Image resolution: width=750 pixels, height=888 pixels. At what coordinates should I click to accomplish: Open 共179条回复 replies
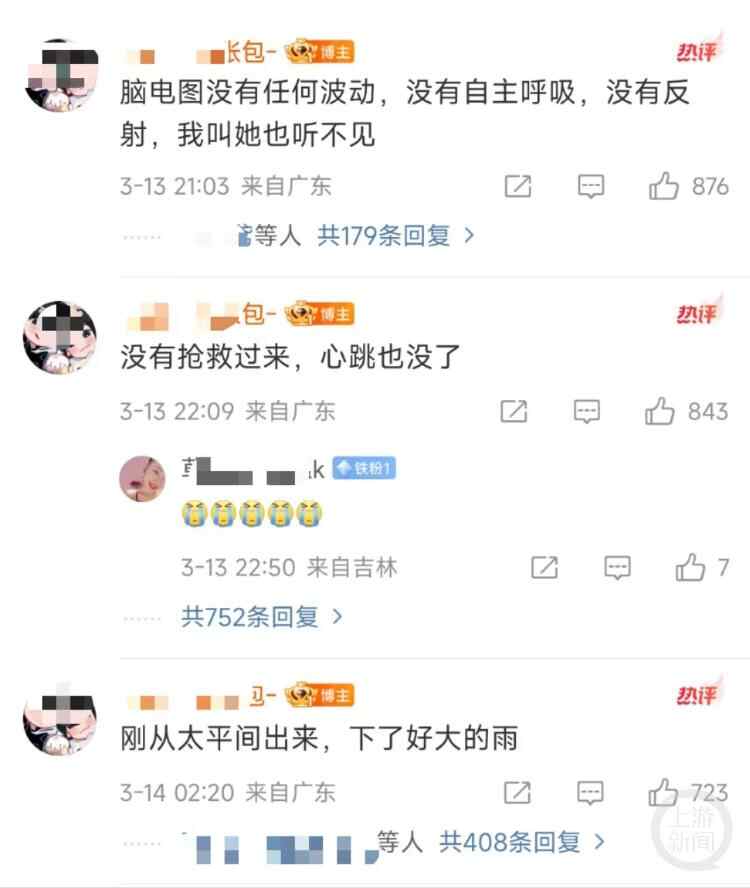[x=395, y=236]
